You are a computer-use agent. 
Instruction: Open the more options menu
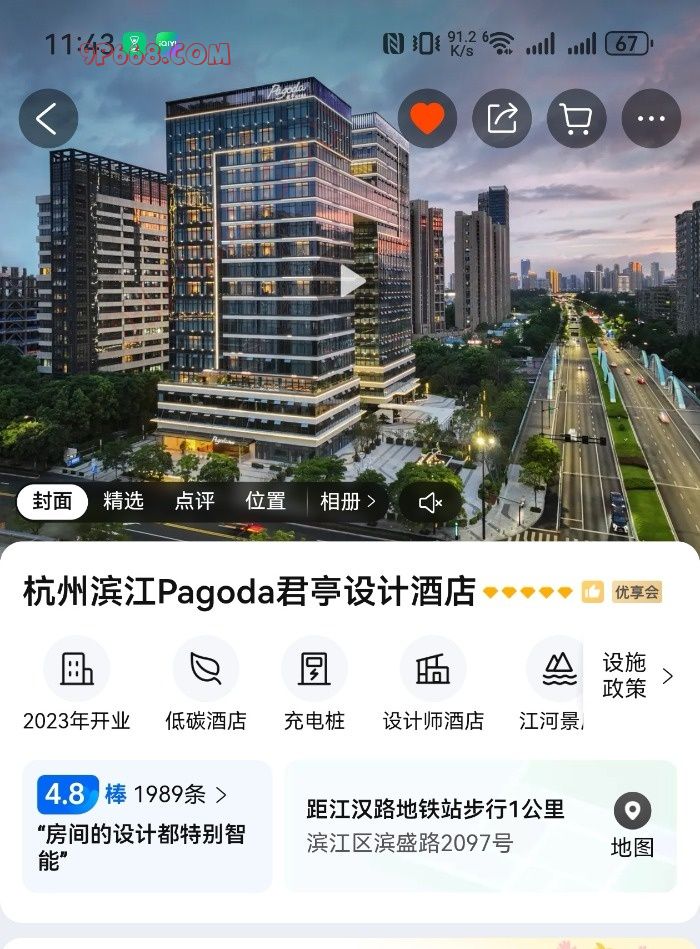coord(651,119)
